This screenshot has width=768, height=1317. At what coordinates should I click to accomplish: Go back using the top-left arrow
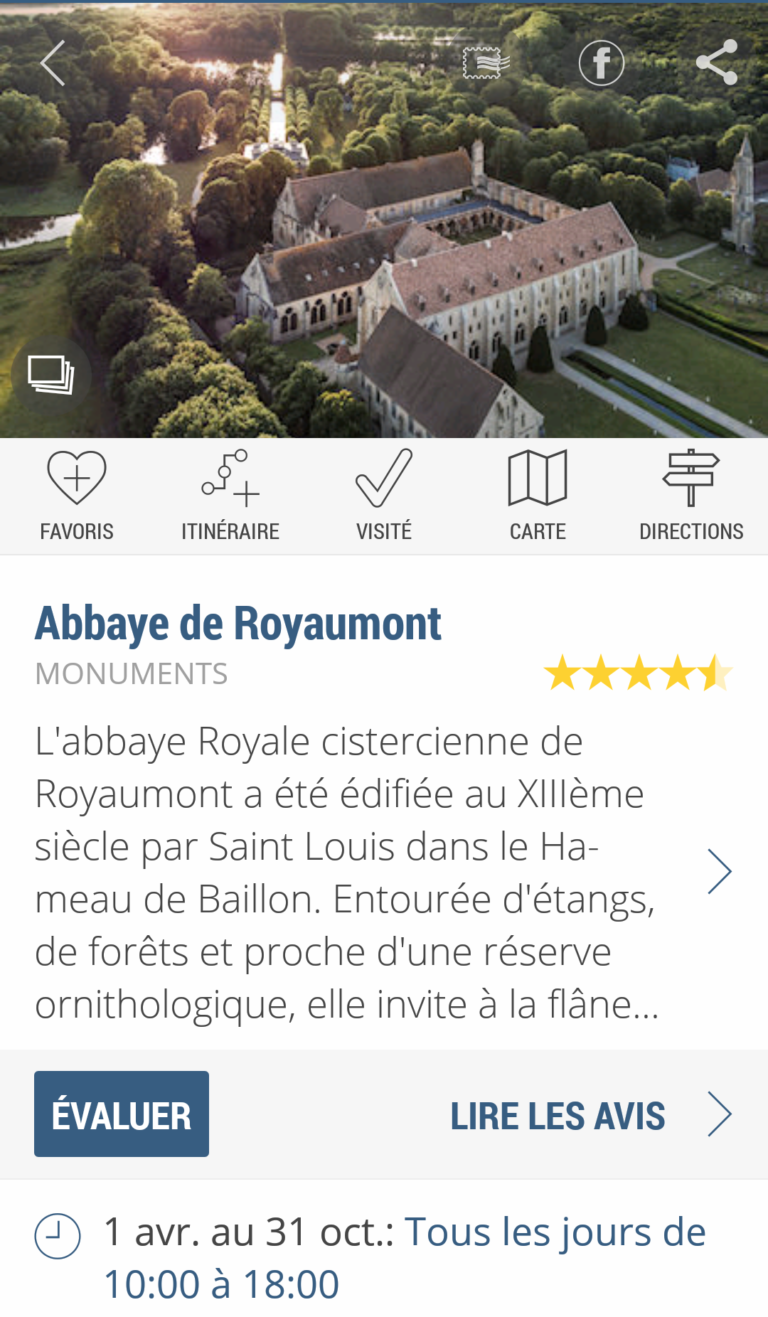(x=52, y=63)
